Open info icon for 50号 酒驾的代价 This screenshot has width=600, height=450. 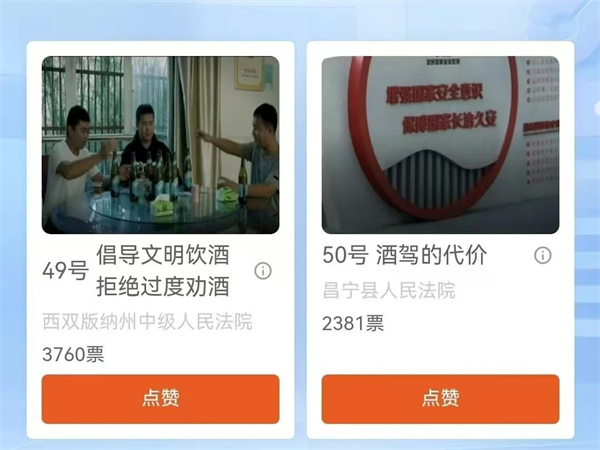(x=543, y=255)
